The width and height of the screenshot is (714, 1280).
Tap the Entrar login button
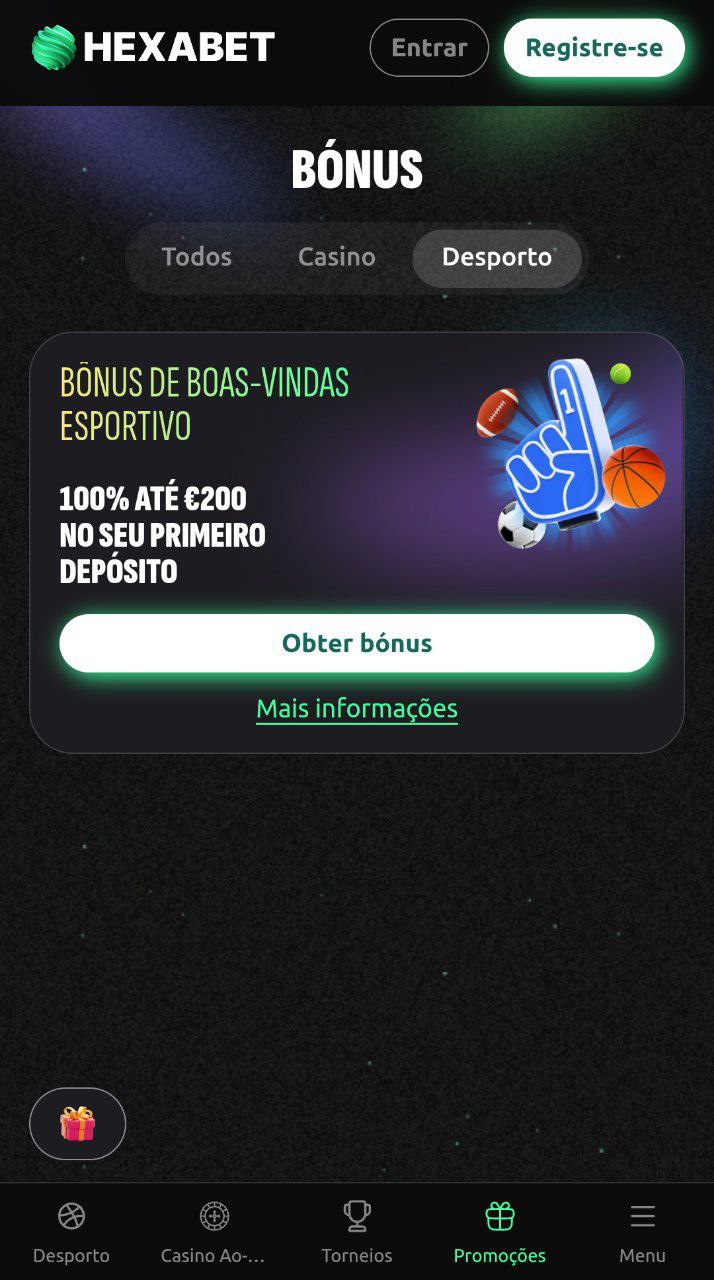tap(429, 48)
